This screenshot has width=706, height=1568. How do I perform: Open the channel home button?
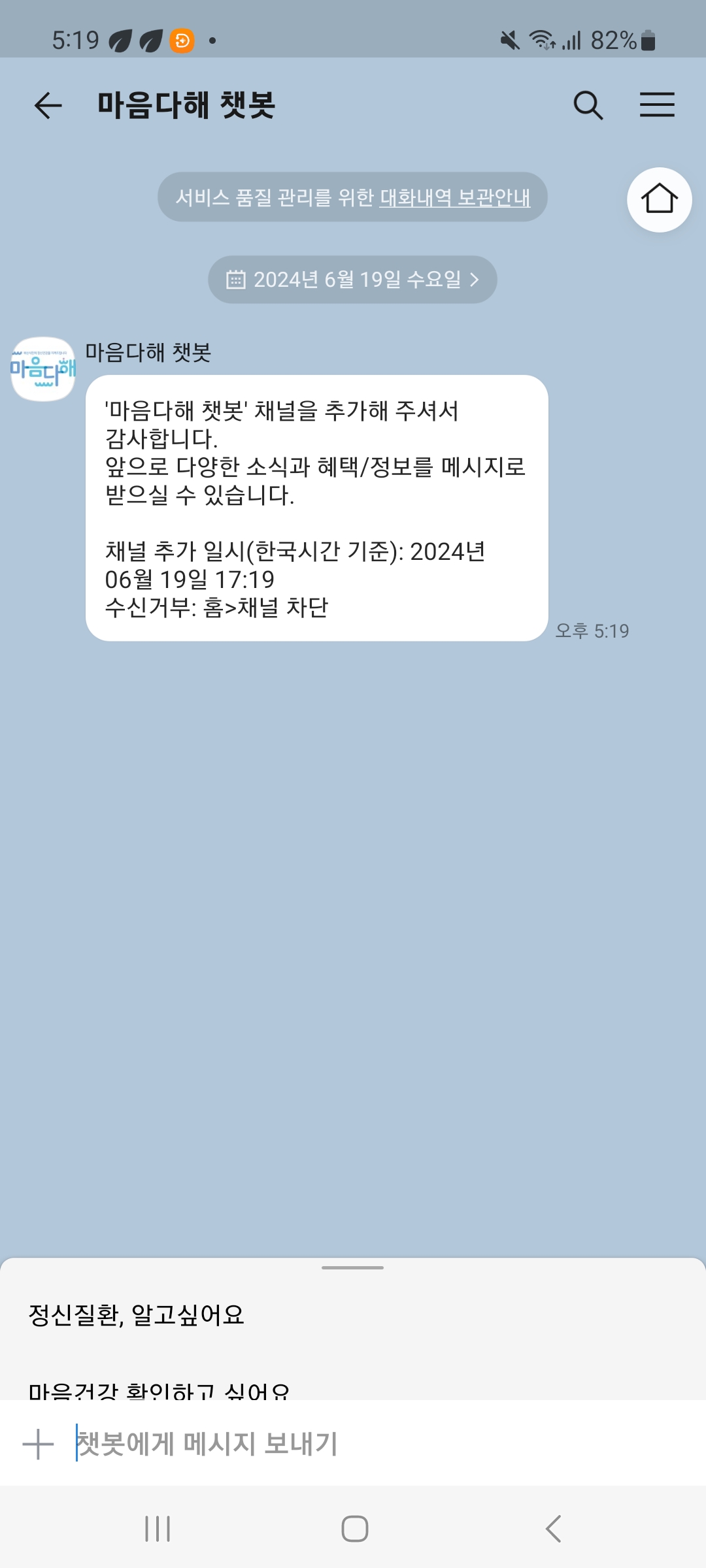[659, 199]
